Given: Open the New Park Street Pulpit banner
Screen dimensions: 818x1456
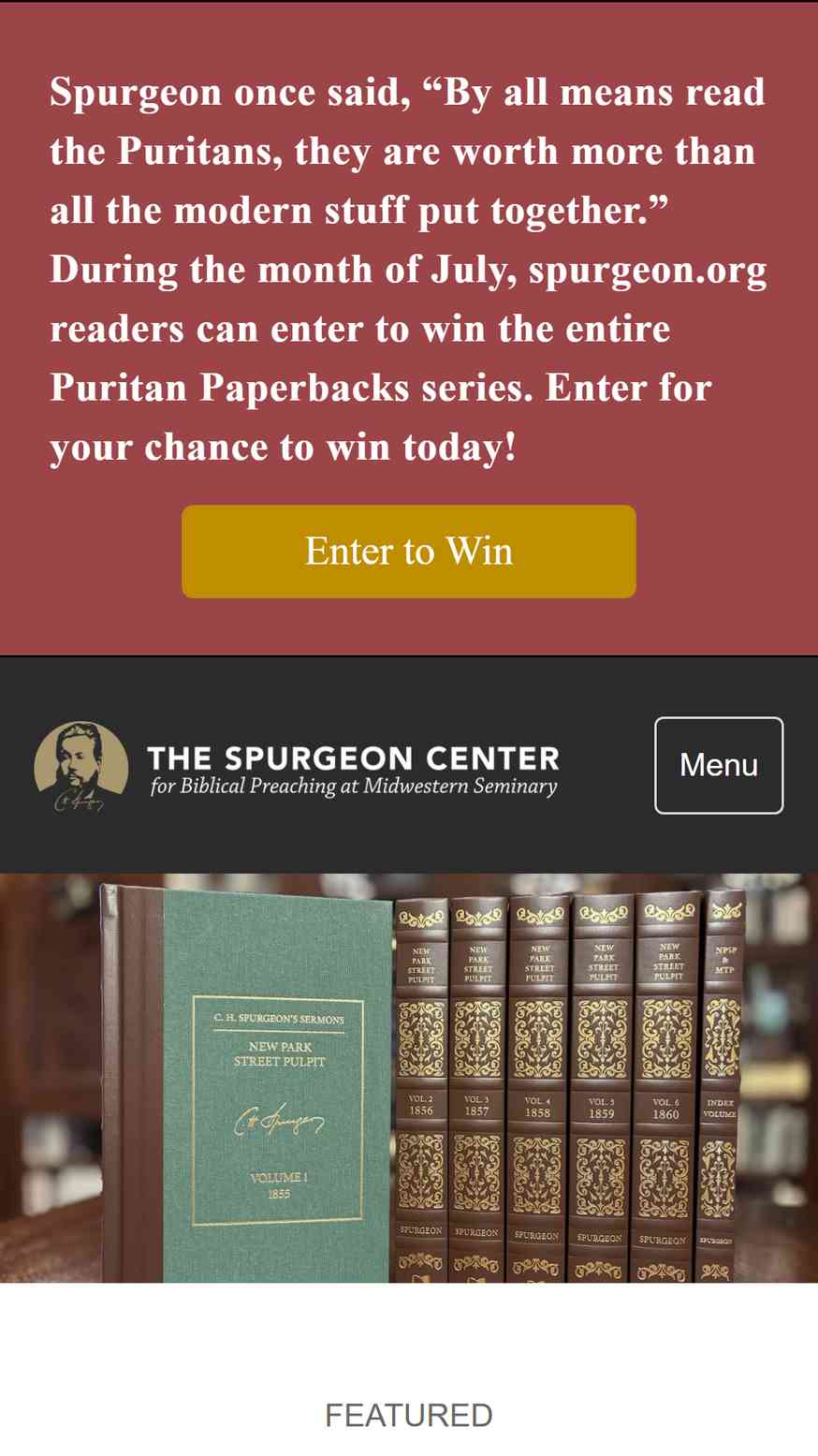Looking at the screenshot, I should point(409,1078).
